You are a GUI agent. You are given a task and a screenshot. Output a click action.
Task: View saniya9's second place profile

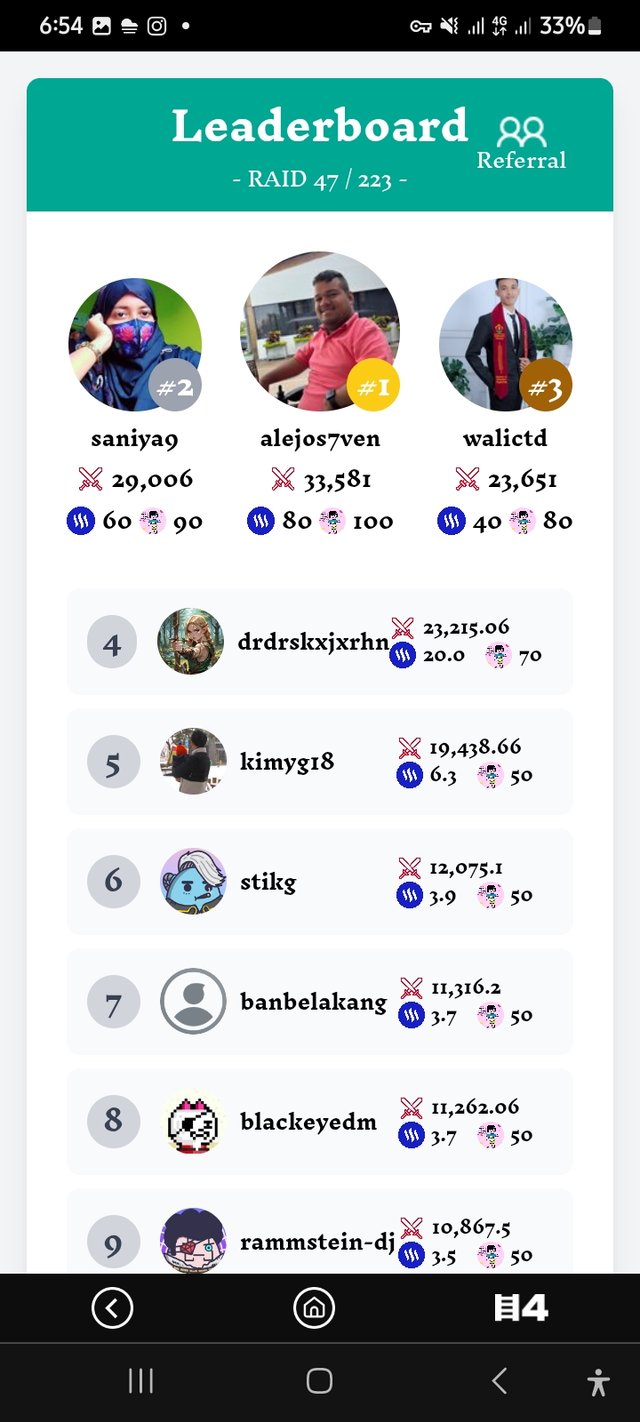click(135, 345)
